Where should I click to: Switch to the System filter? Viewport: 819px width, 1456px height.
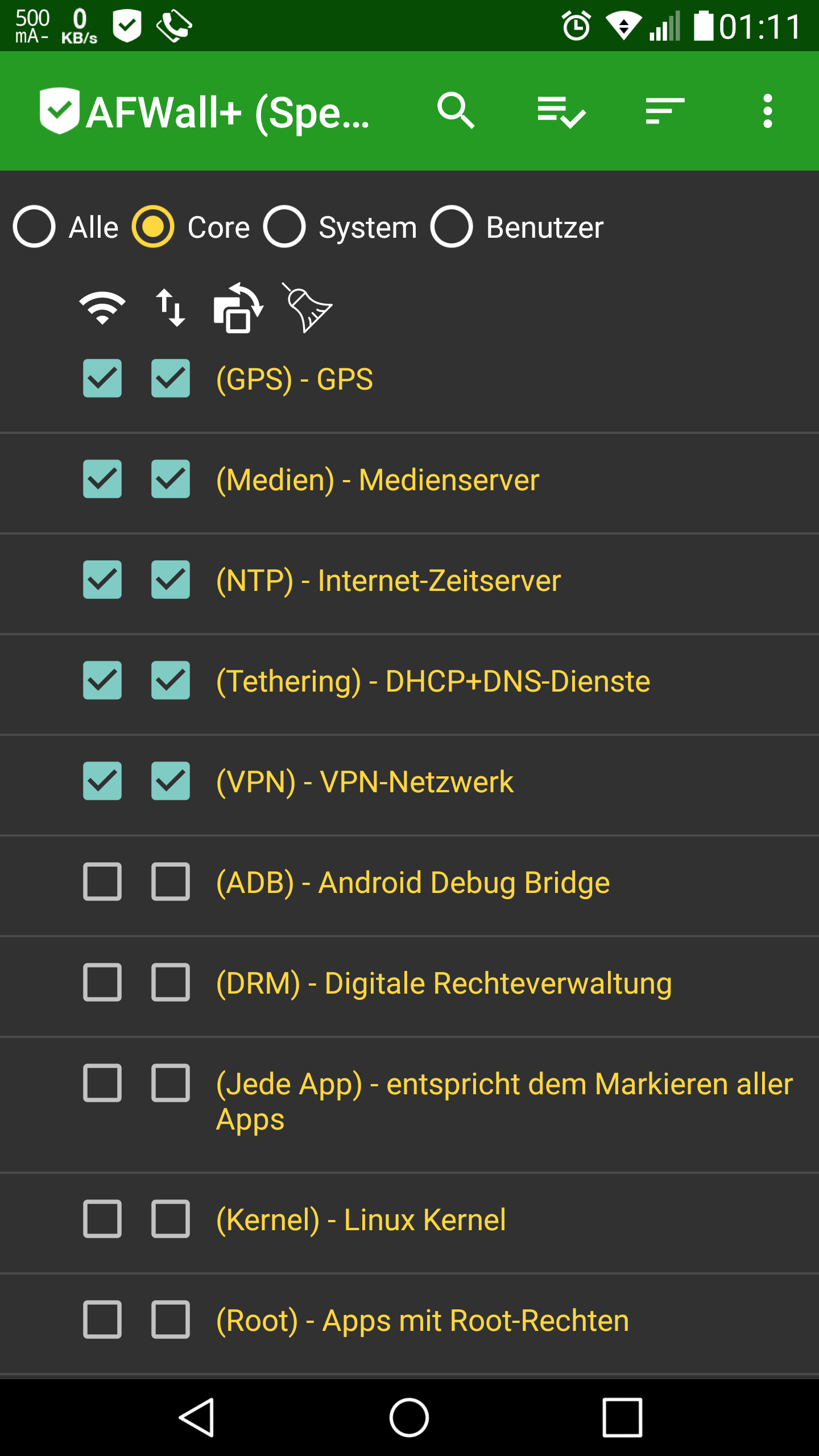point(284,227)
